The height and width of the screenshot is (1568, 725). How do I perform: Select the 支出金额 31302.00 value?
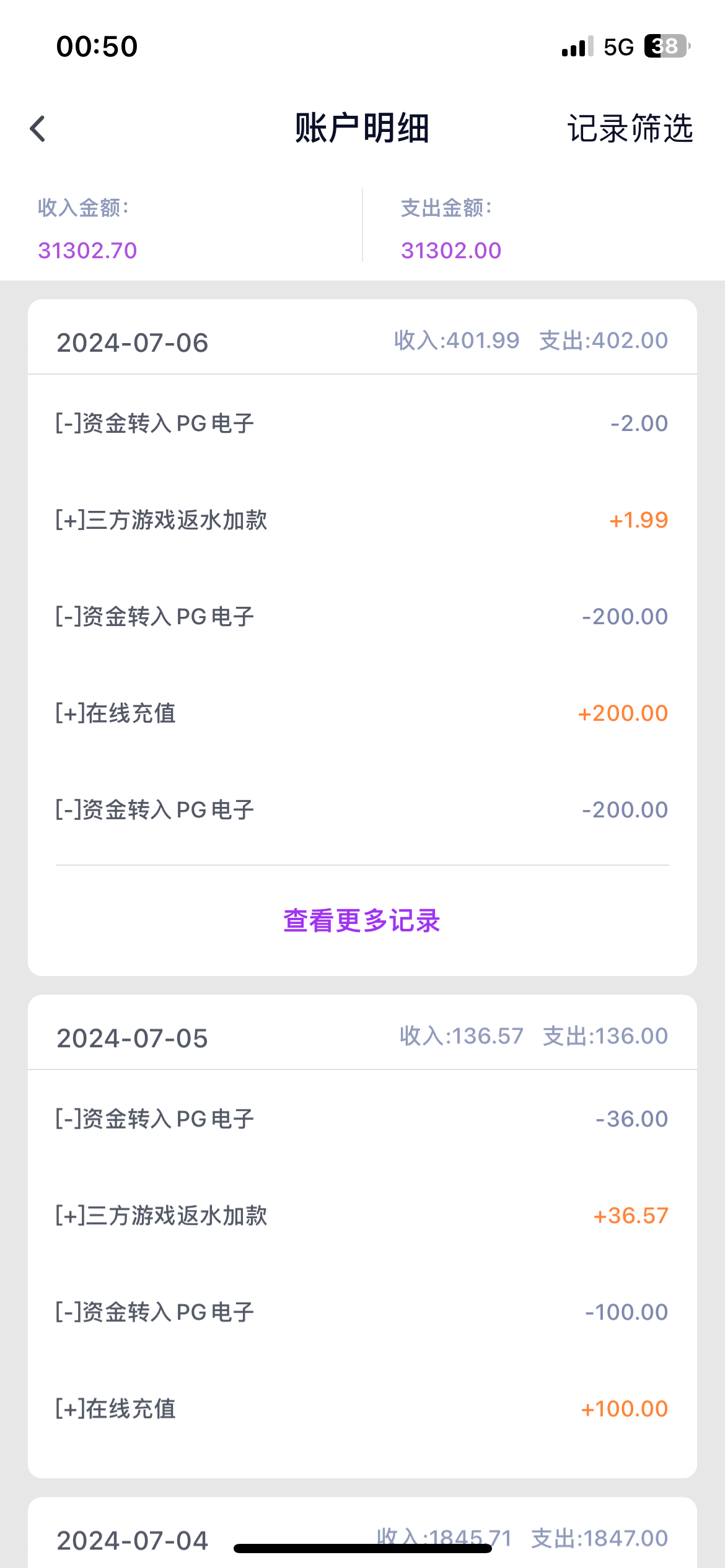point(450,250)
